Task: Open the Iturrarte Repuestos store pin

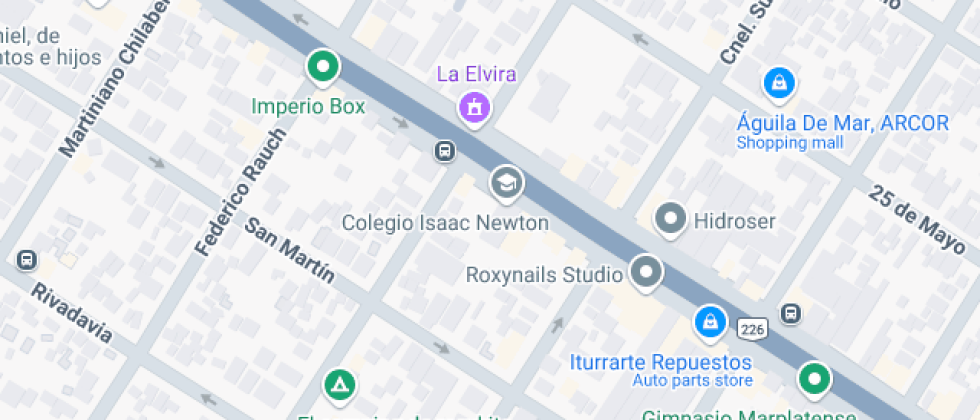Action: pyautogui.click(x=710, y=322)
